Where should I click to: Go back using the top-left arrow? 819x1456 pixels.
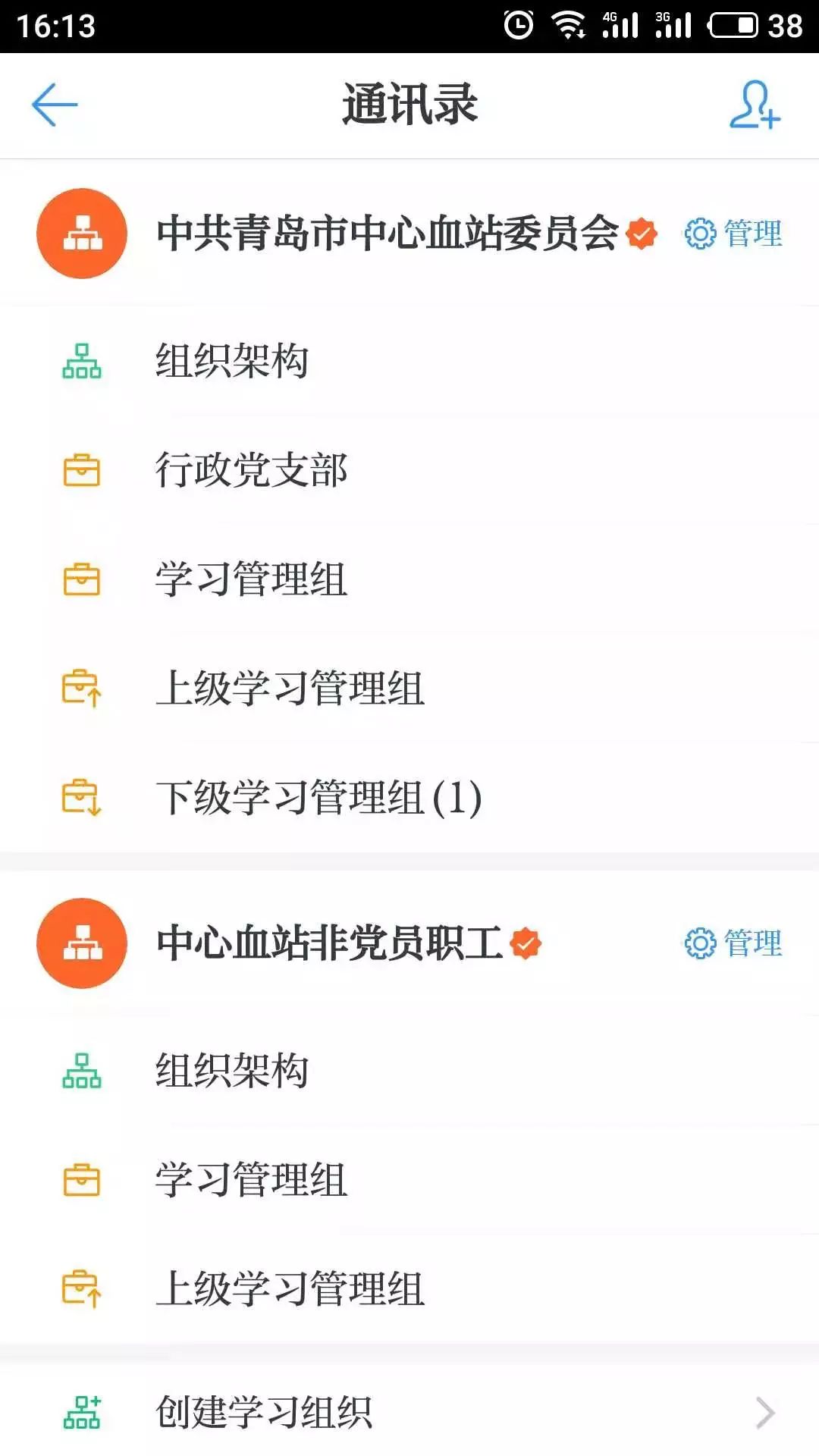55,105
